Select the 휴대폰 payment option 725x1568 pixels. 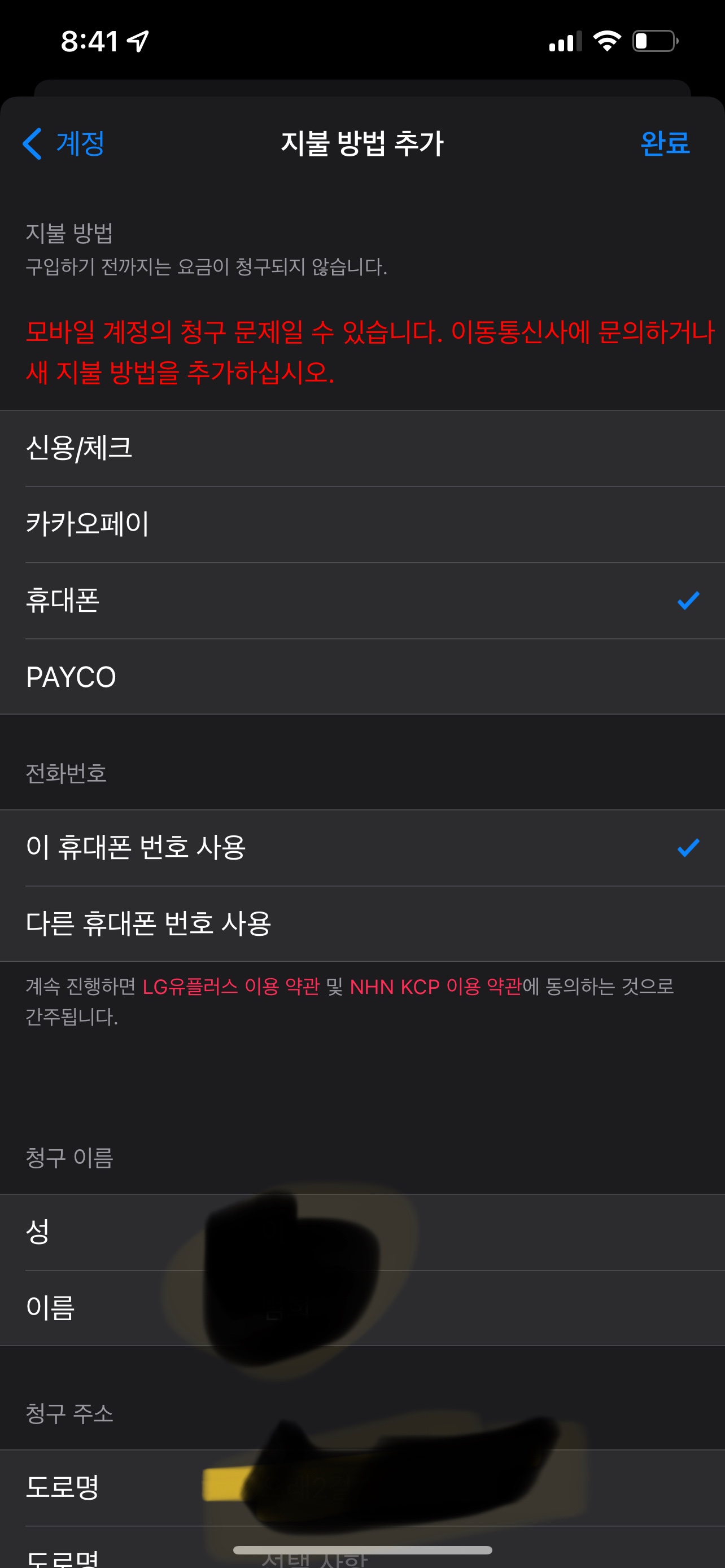(x=362, y=601)
